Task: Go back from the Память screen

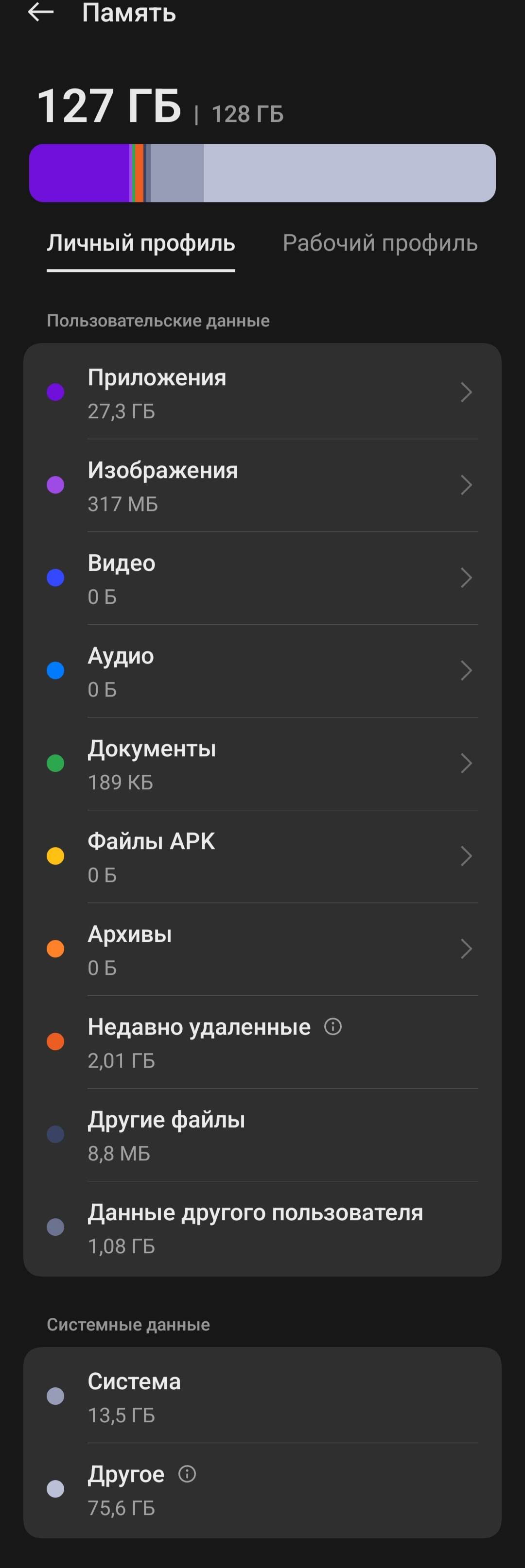Action: click(41, 12)
